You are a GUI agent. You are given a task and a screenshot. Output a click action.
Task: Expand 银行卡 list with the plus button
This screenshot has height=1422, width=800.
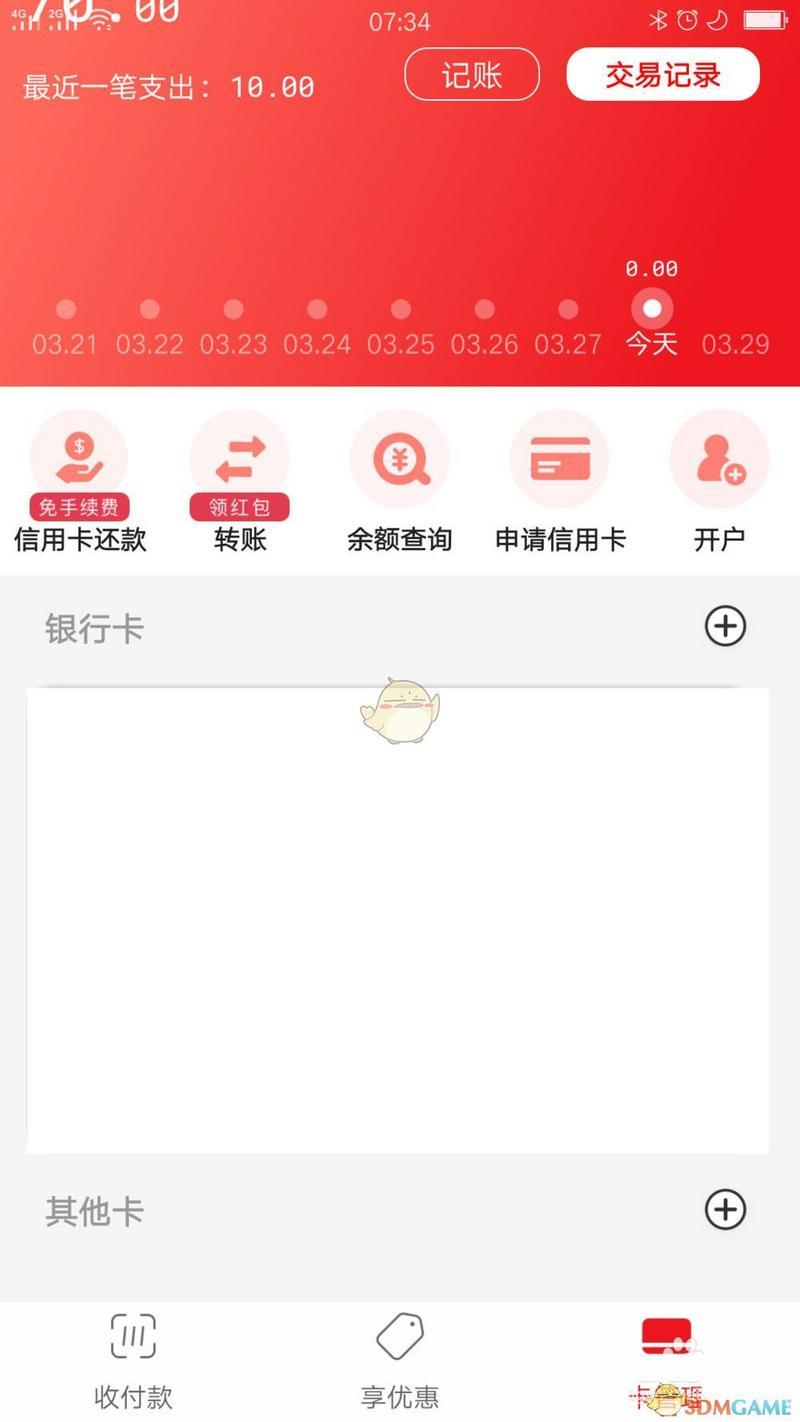725,627
